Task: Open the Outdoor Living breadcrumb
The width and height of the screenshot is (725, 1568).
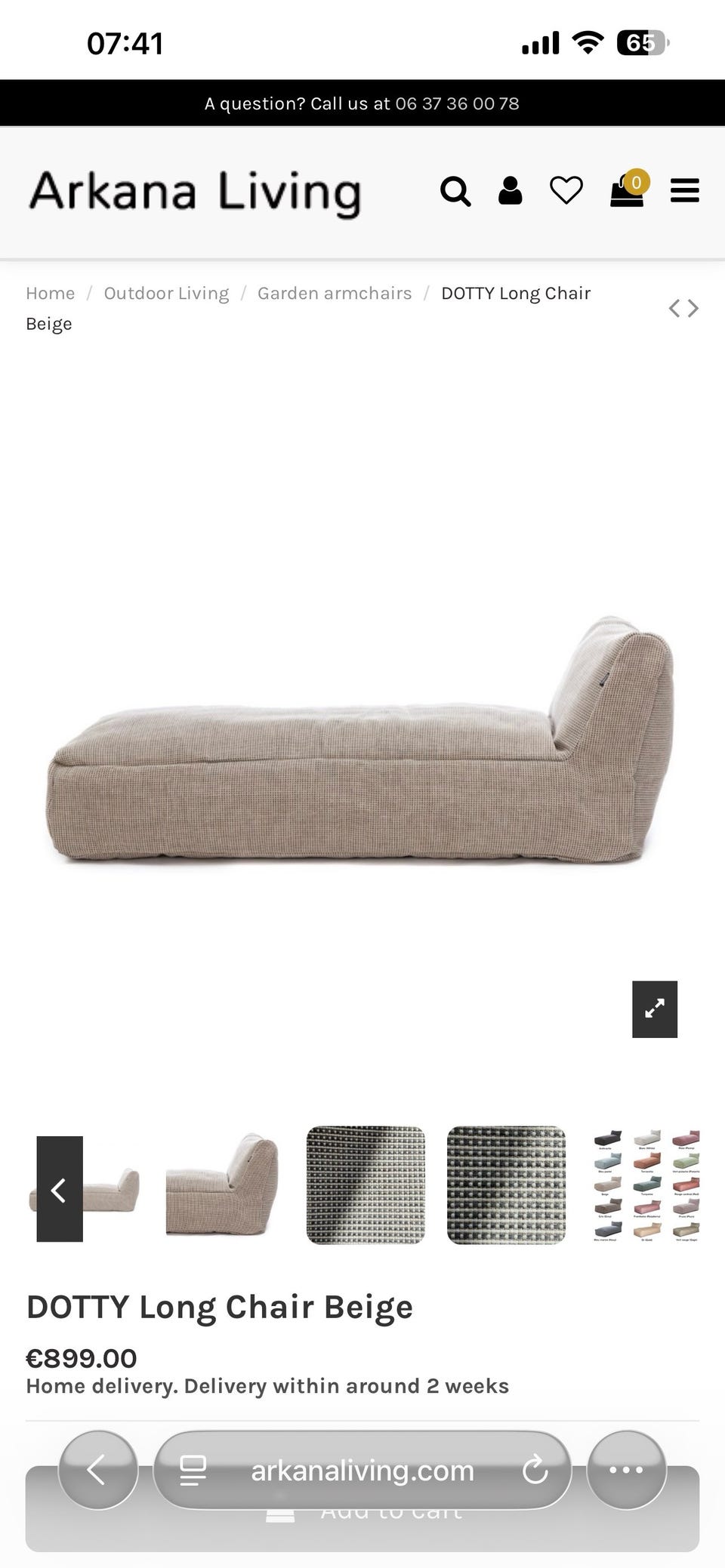Action: pyautogui.click(x=166, y=293)
